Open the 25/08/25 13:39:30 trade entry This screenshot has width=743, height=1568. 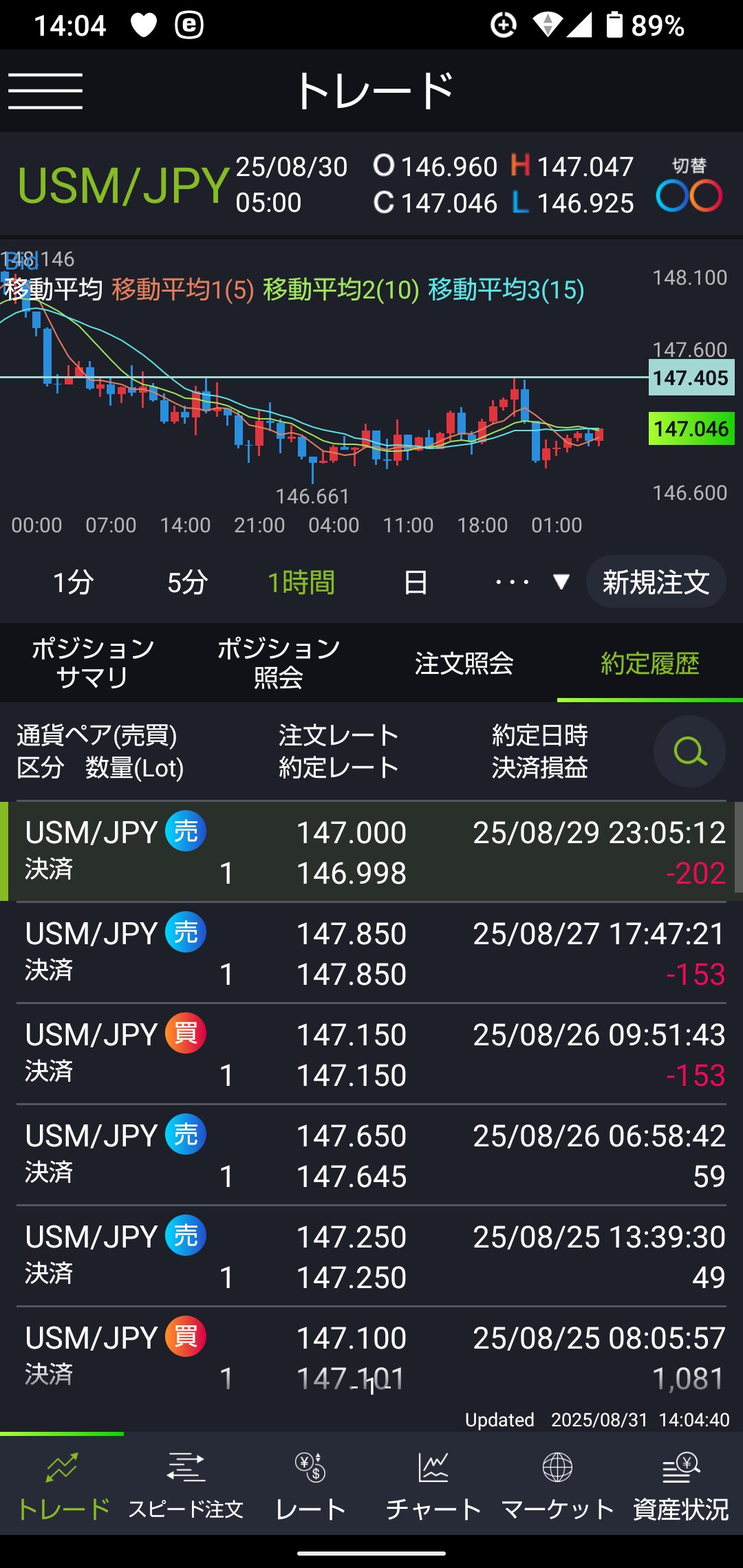[371, 1256]
